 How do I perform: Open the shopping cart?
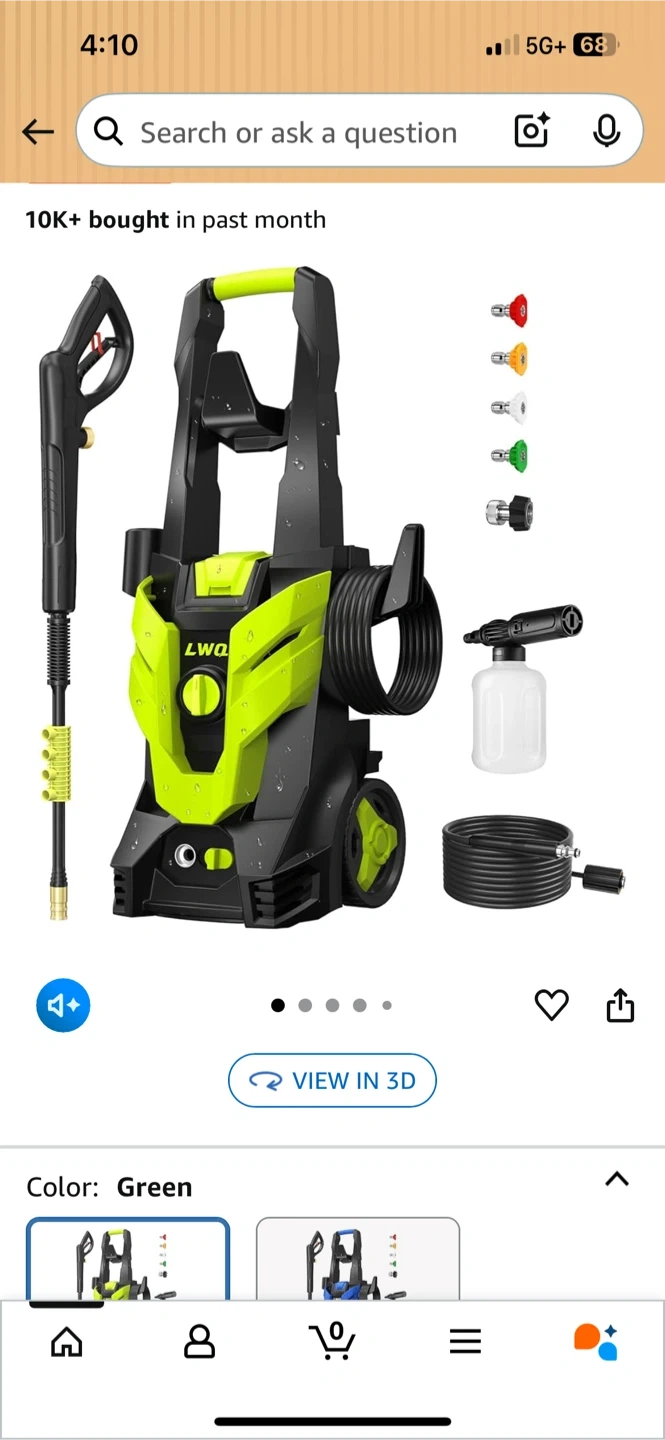(333, 1341)
